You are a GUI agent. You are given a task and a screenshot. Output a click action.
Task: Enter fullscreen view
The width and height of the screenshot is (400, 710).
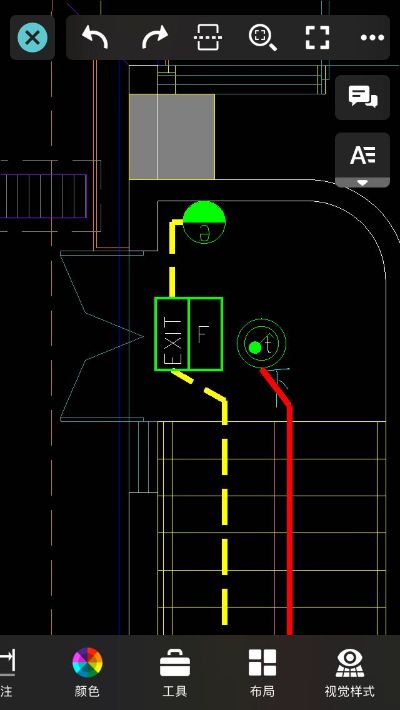317,38
